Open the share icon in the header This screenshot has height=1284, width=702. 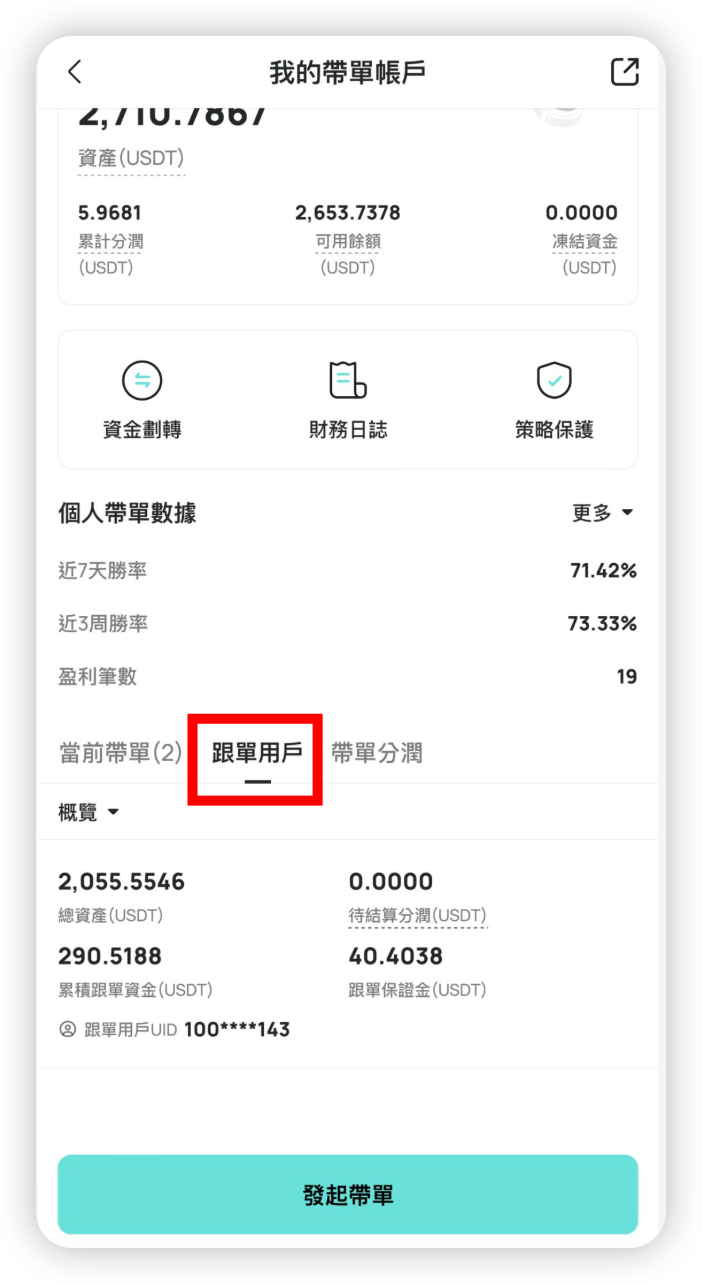624,72
